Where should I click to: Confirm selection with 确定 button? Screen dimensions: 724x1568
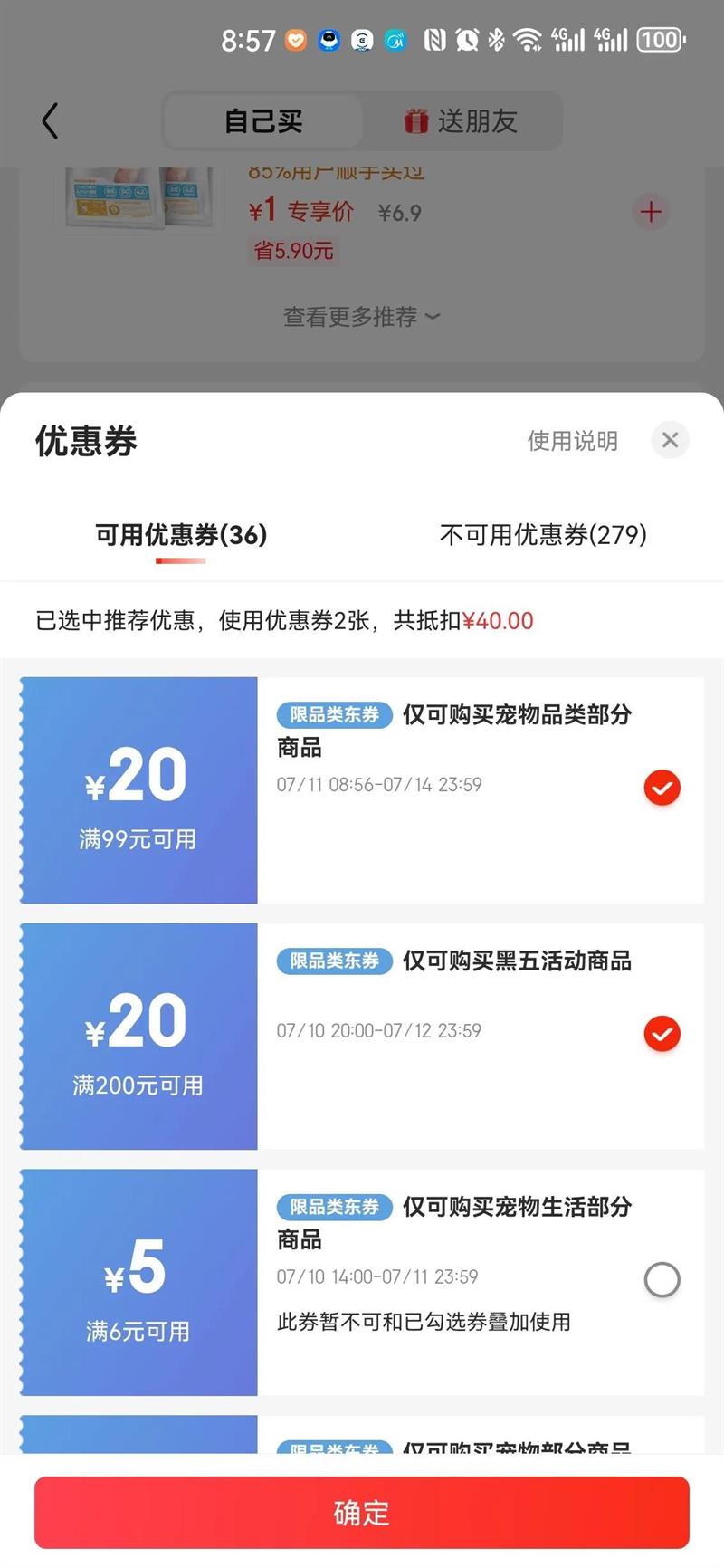(362, 1513)
